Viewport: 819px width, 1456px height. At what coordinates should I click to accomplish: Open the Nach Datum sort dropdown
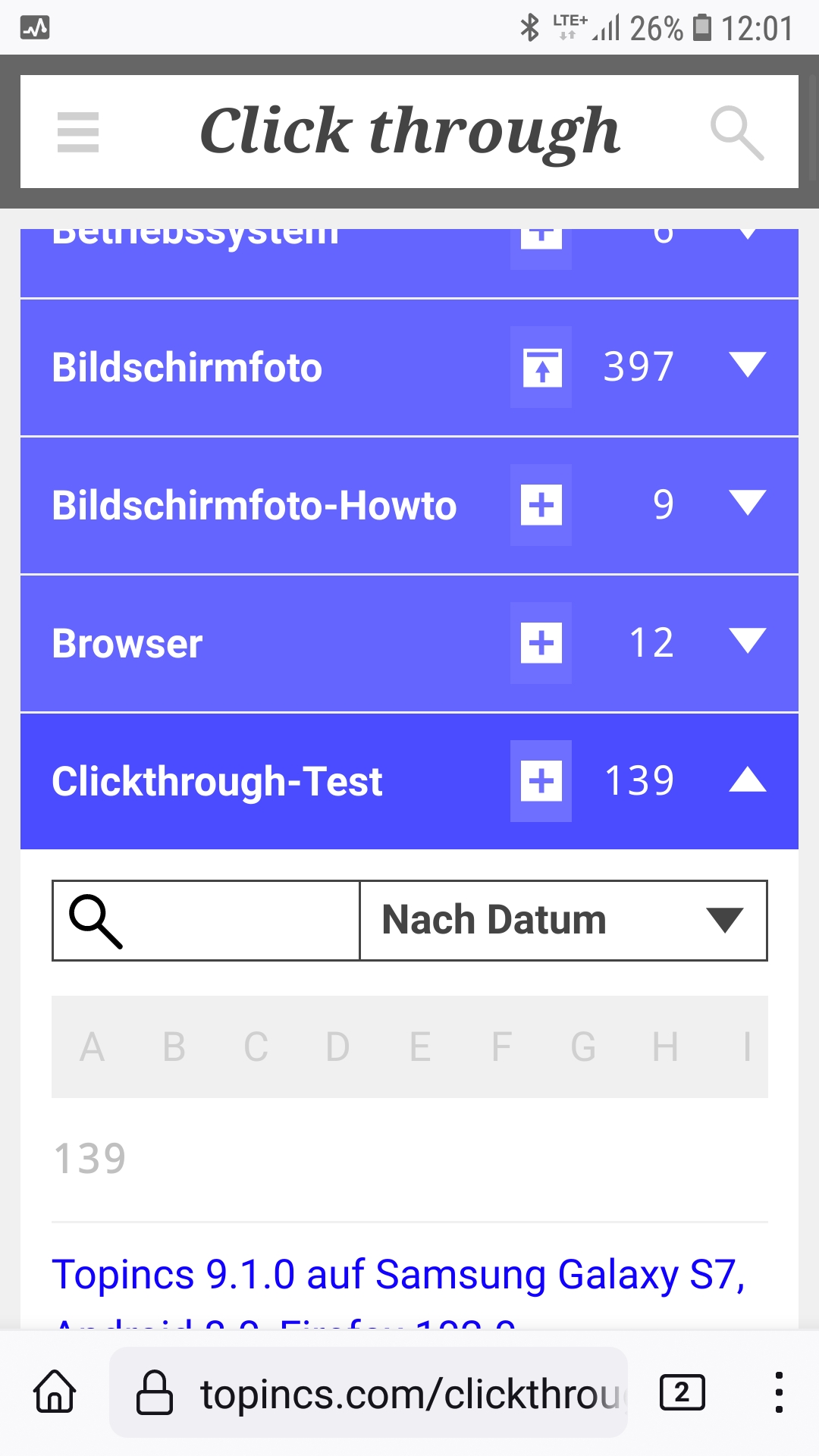563,921
